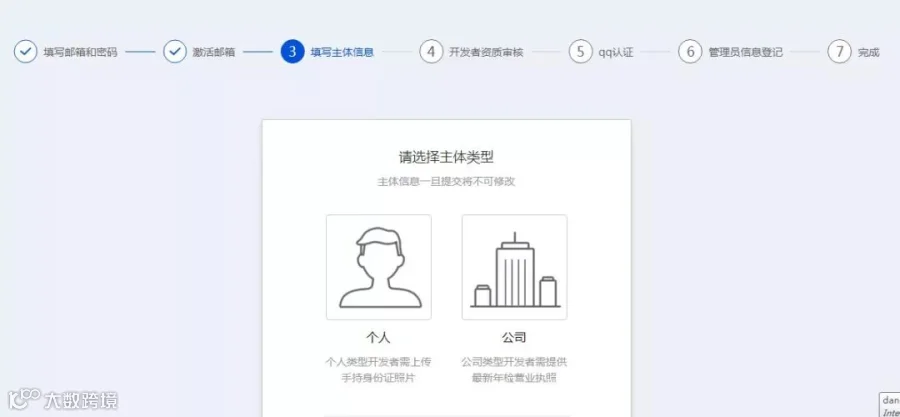This screenshot has width=900, height=417.
Task: Select the 个人 individual developer type
Action: tap(379, 267)
